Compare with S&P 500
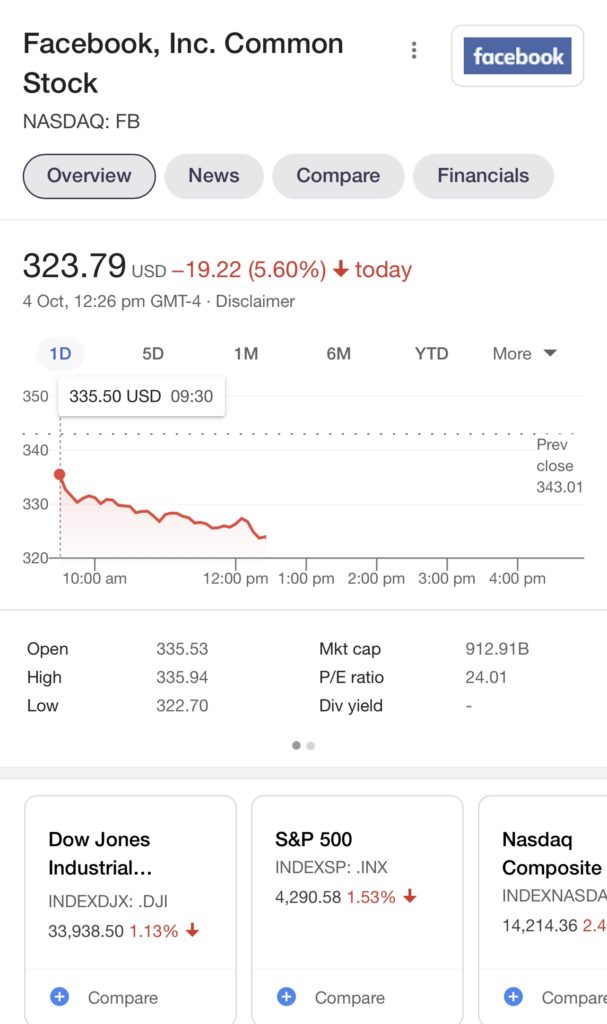This screenshot has height=1024, width=607. click(x=331, y=997)
